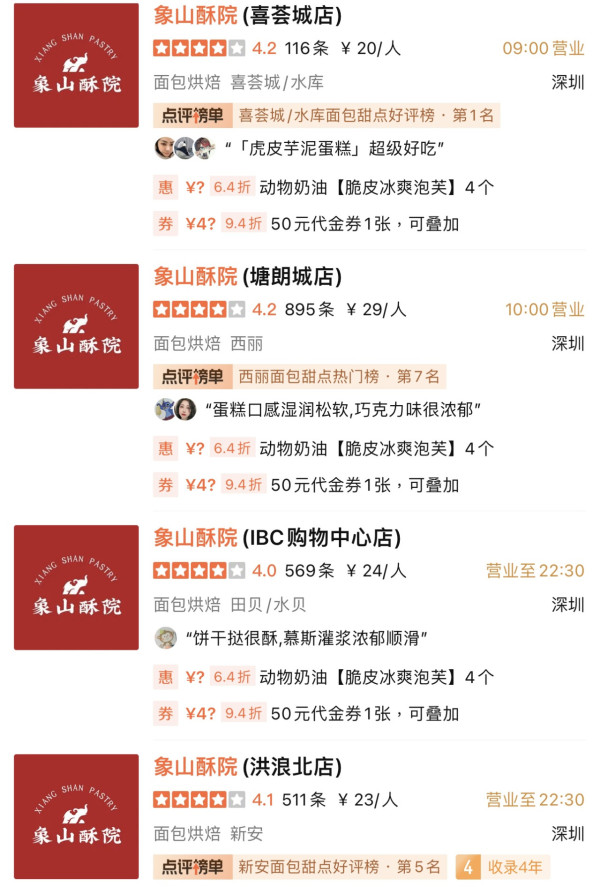
Task: View 喜荟城/水库面包甜点好评榜 ranking
Action: click(x=365, y=115)
